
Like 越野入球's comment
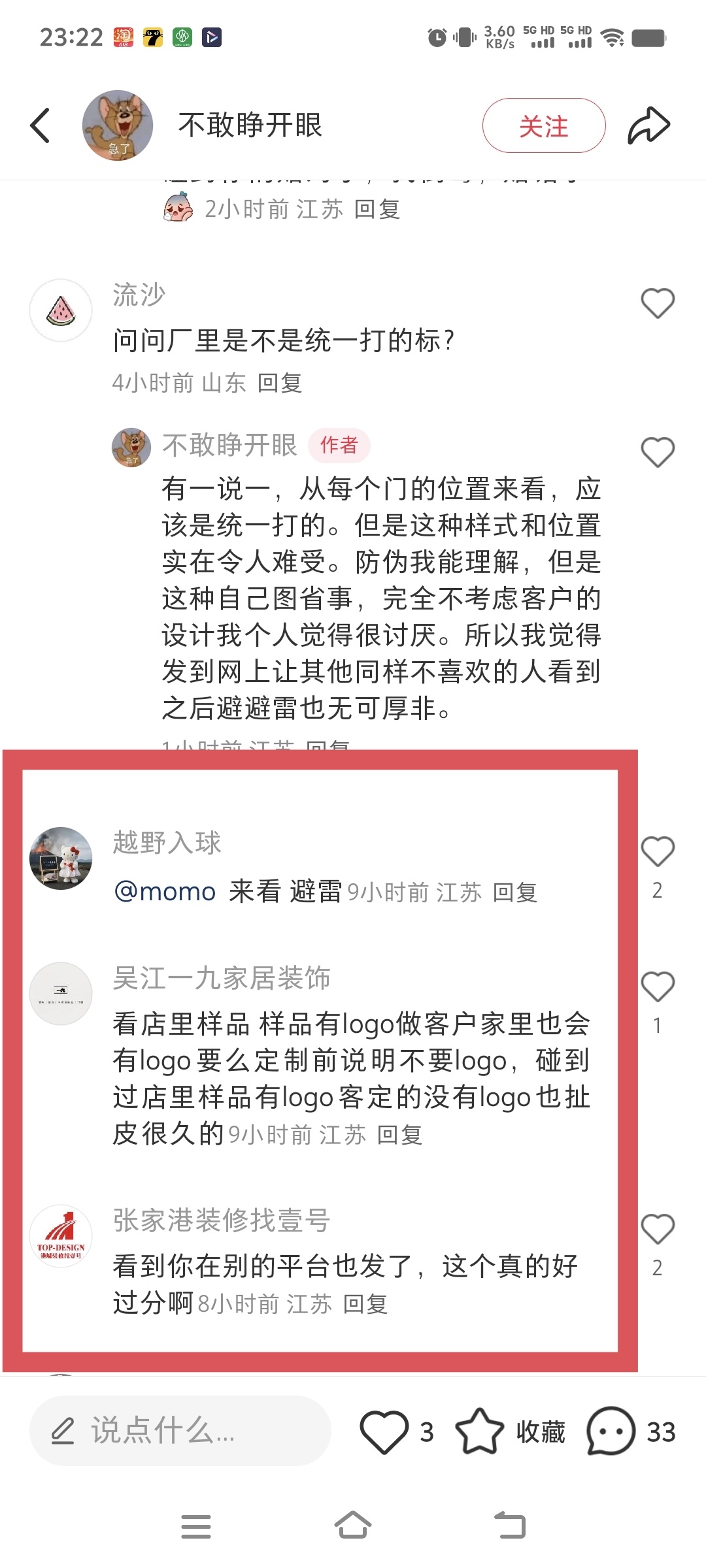(657, 852)
